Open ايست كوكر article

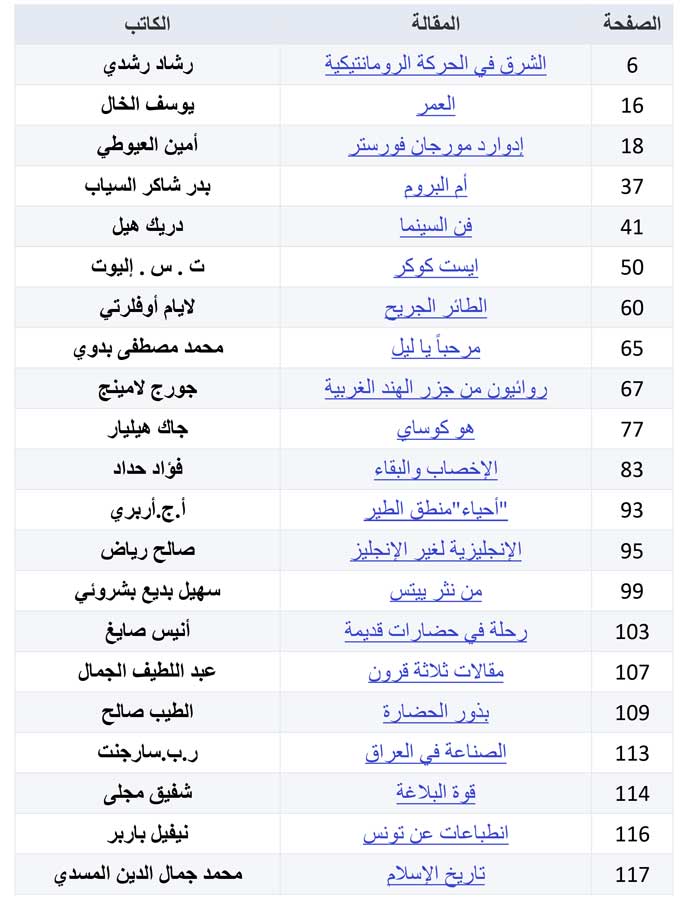coord(436,267)
